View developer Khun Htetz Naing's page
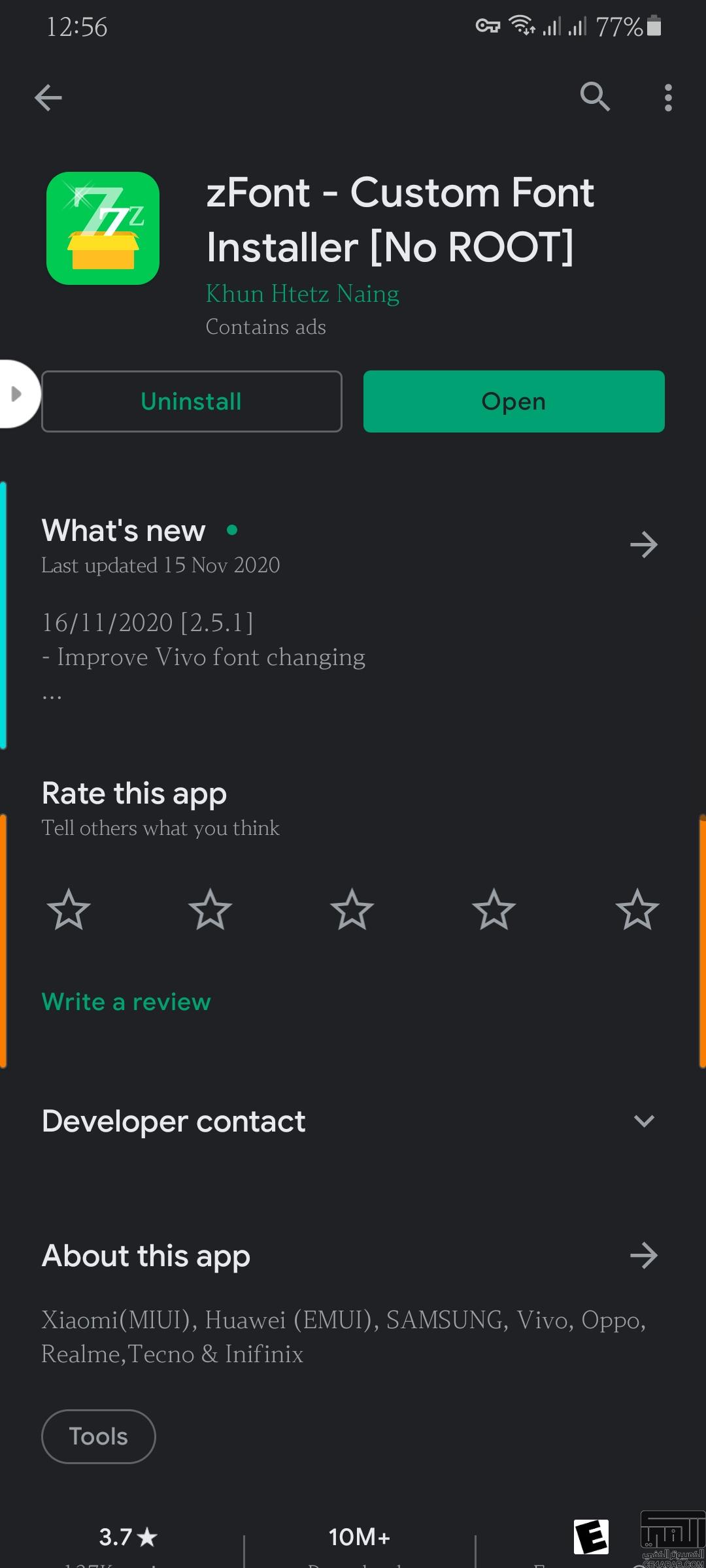 pyautogui.click(x=302, y=294)
